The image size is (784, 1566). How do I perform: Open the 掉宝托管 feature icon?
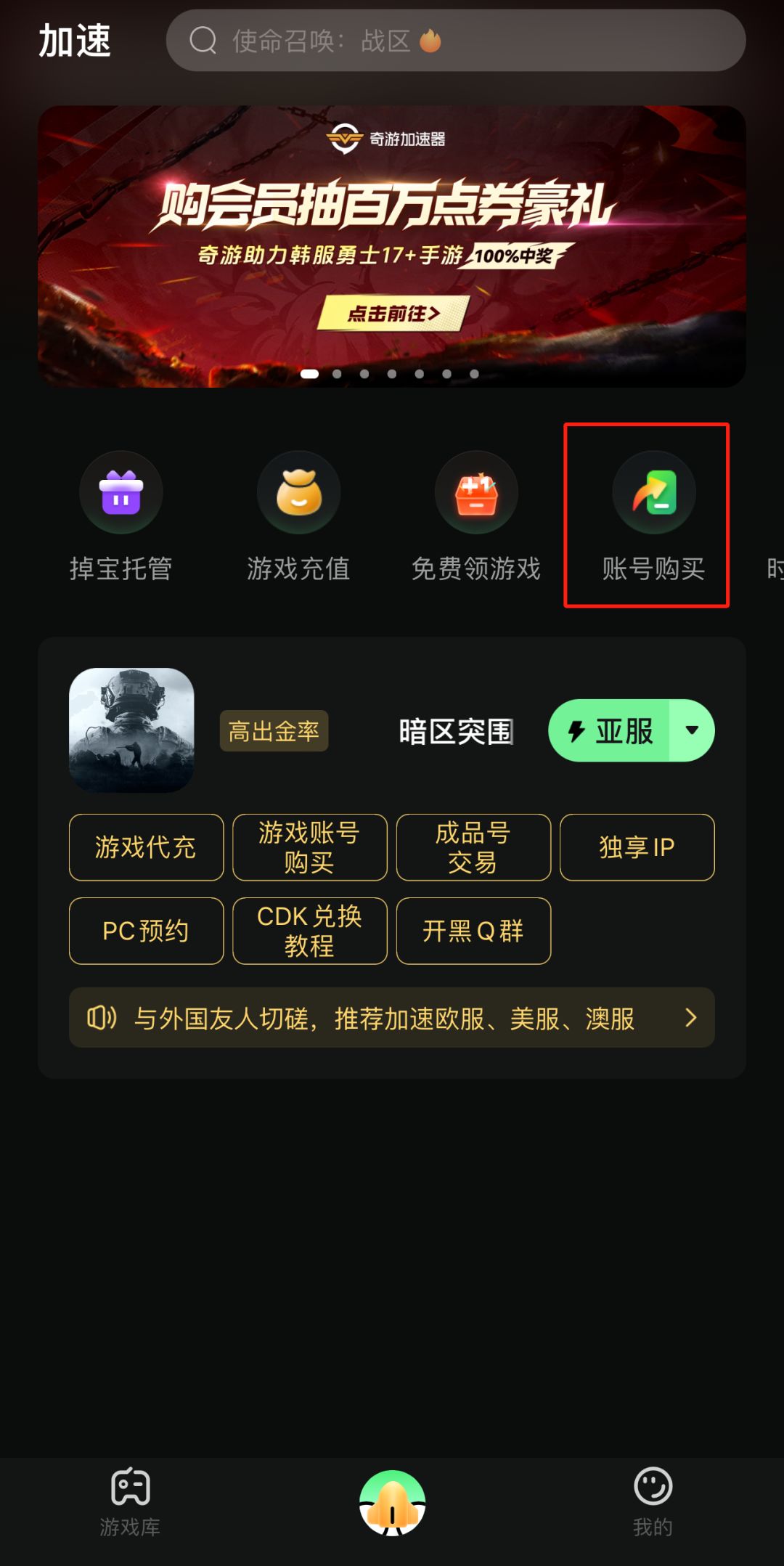[121, 492]
